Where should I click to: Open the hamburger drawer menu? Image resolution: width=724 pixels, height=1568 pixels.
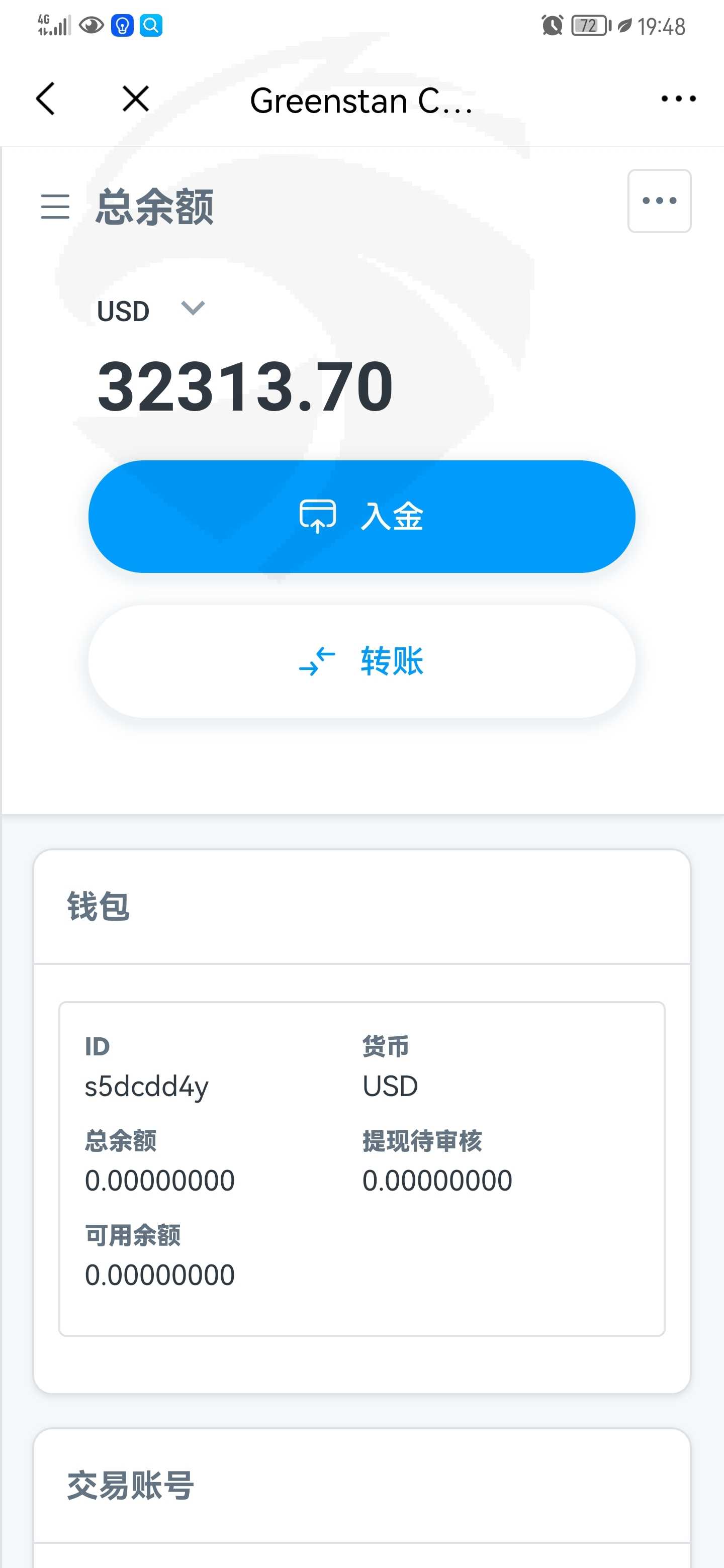click(55, 207)
